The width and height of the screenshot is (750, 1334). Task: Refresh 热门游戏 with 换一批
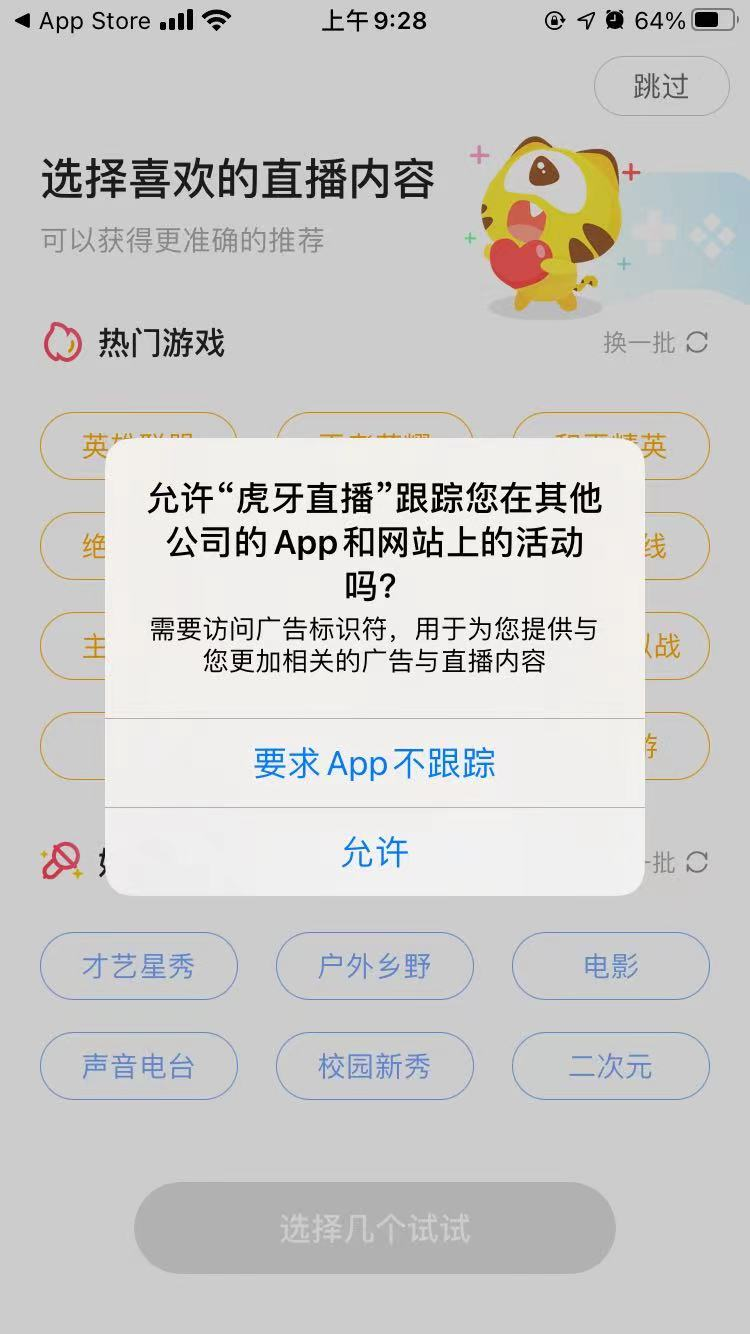[655, 343]
